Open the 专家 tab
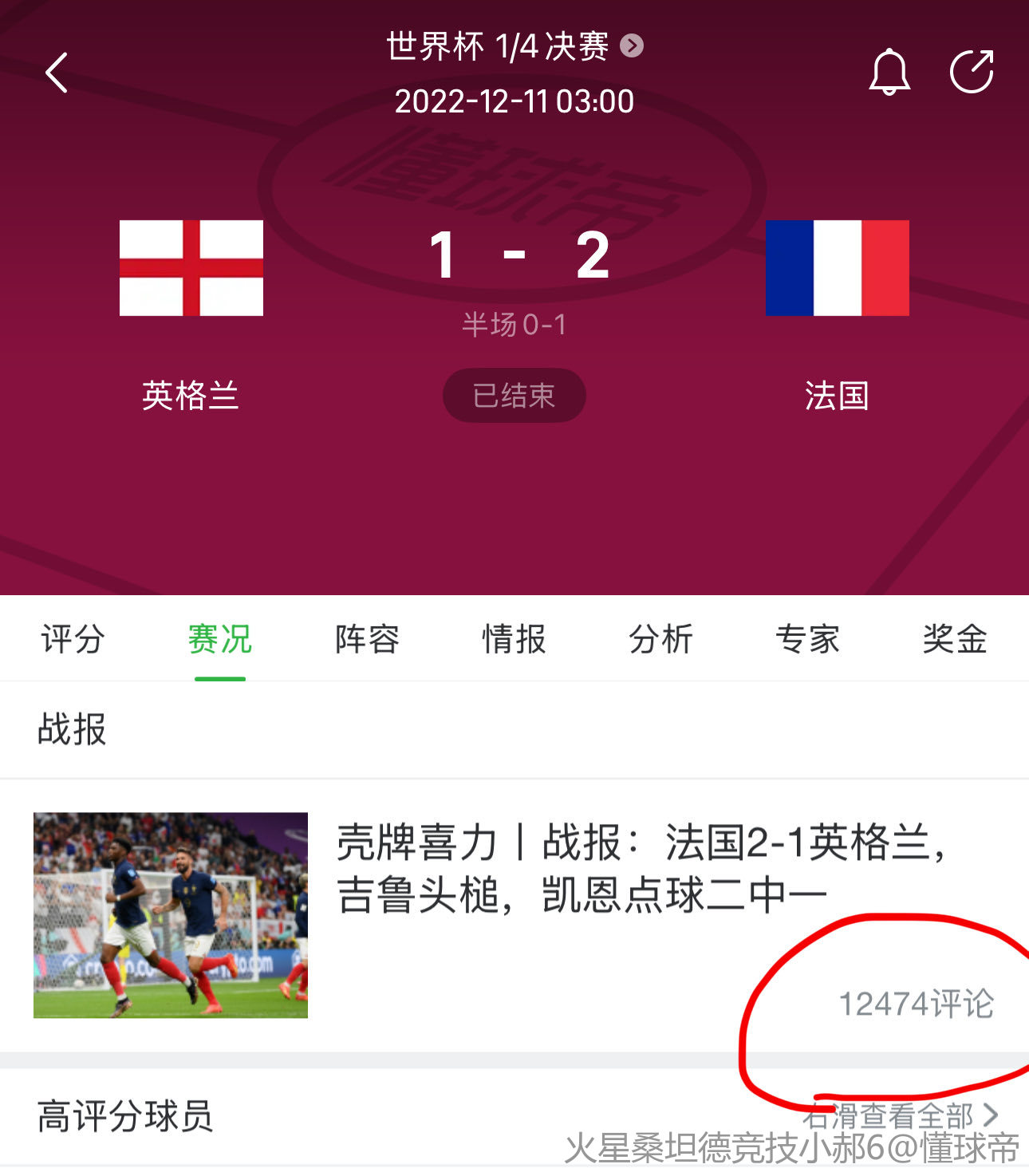1029x1176 pixels. (x=807, y=639)
